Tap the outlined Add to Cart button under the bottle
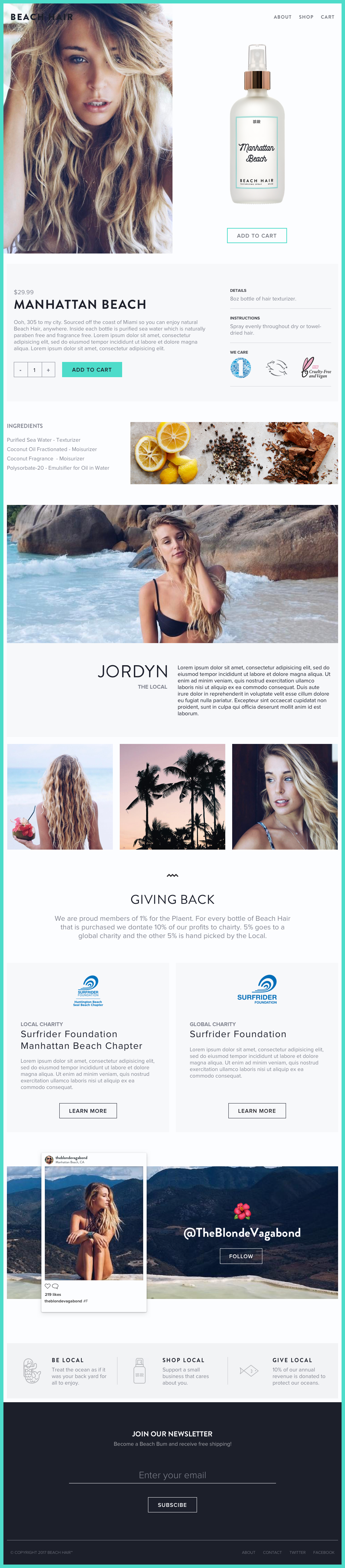The width and height of the screenshot is (345, 1568). point(257,236)
